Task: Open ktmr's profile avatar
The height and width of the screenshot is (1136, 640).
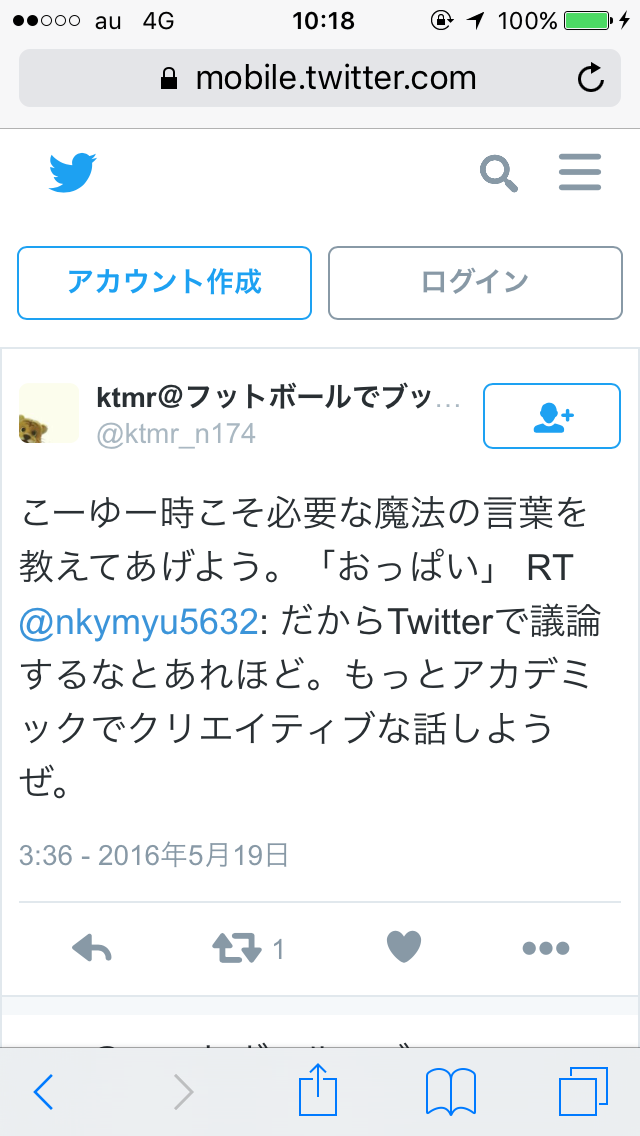Action: click(x=49, y=413)
